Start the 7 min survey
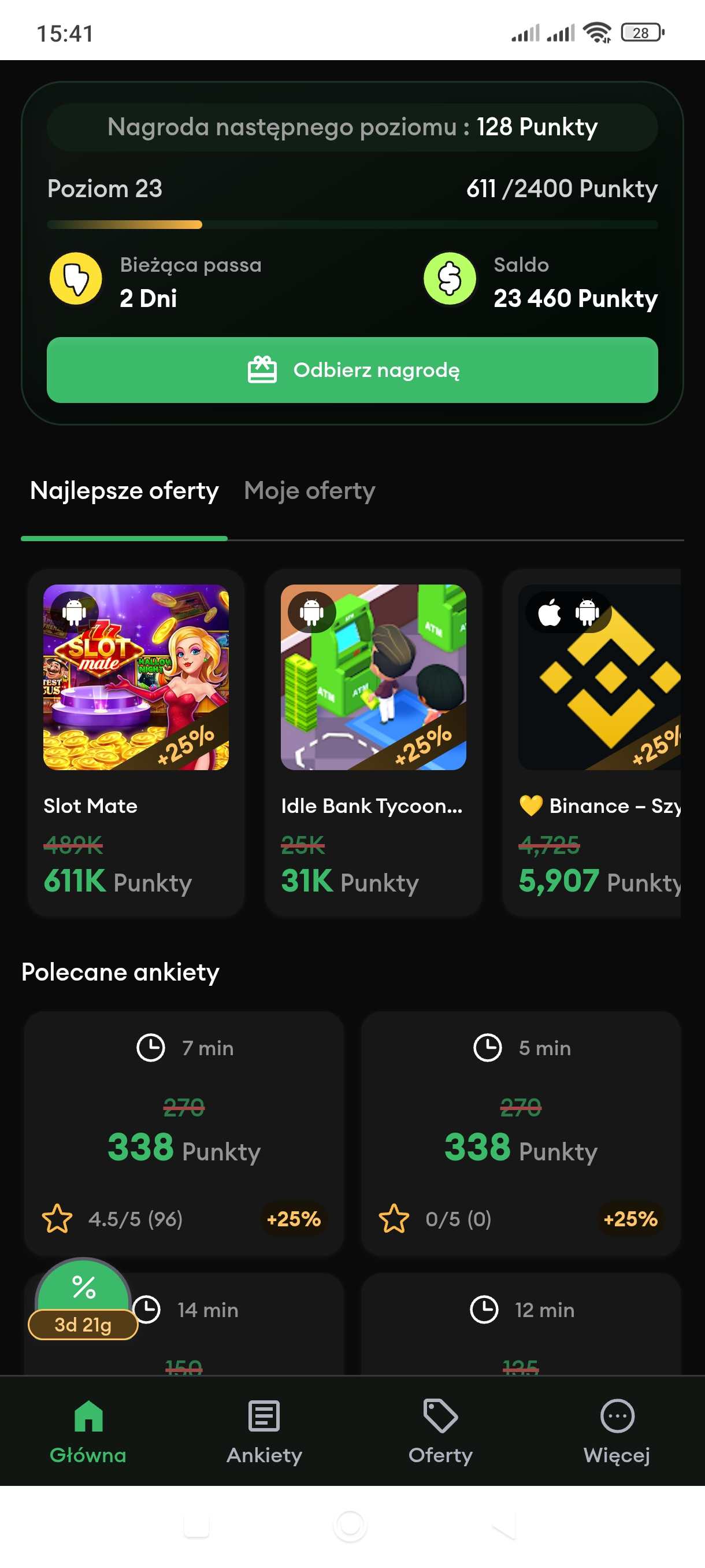The height and width of the screenshot is (1568, 705). [184, 1133]
